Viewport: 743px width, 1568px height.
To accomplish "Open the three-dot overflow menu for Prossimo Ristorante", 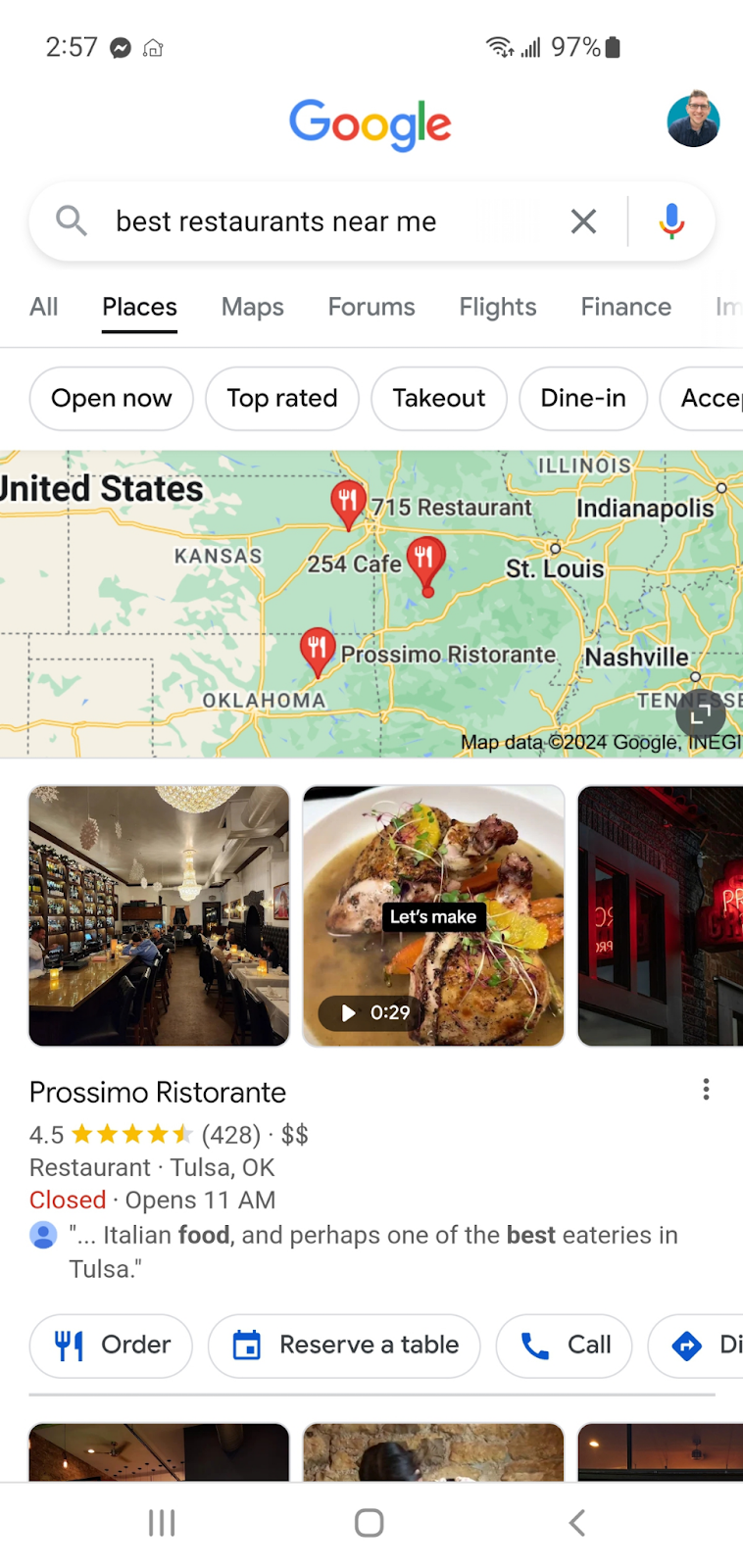I will 706,1089.
